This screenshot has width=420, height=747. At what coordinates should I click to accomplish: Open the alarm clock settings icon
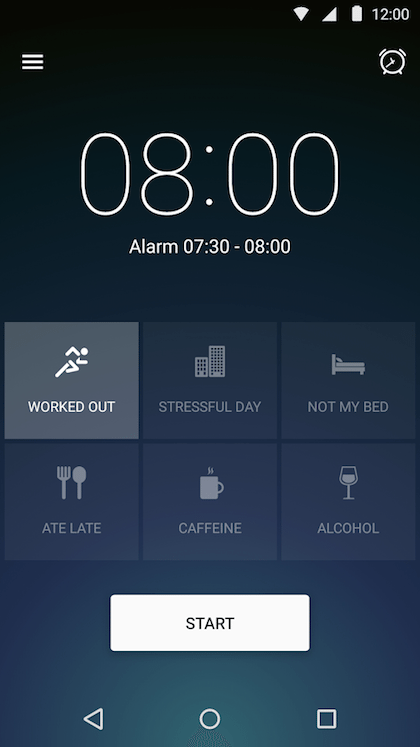[x=392, y=61]
